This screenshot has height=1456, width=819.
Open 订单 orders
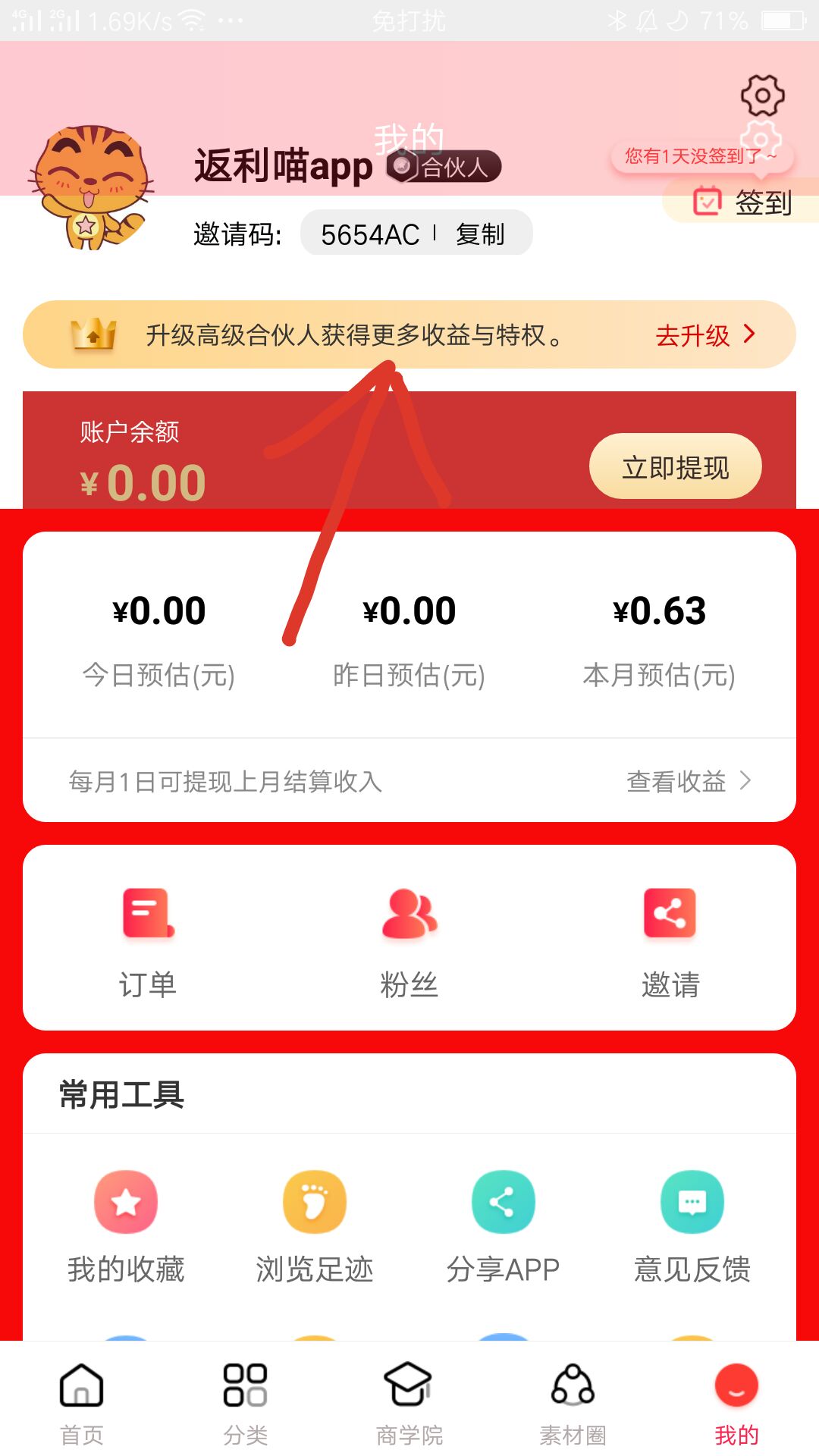tap(148, 942)
